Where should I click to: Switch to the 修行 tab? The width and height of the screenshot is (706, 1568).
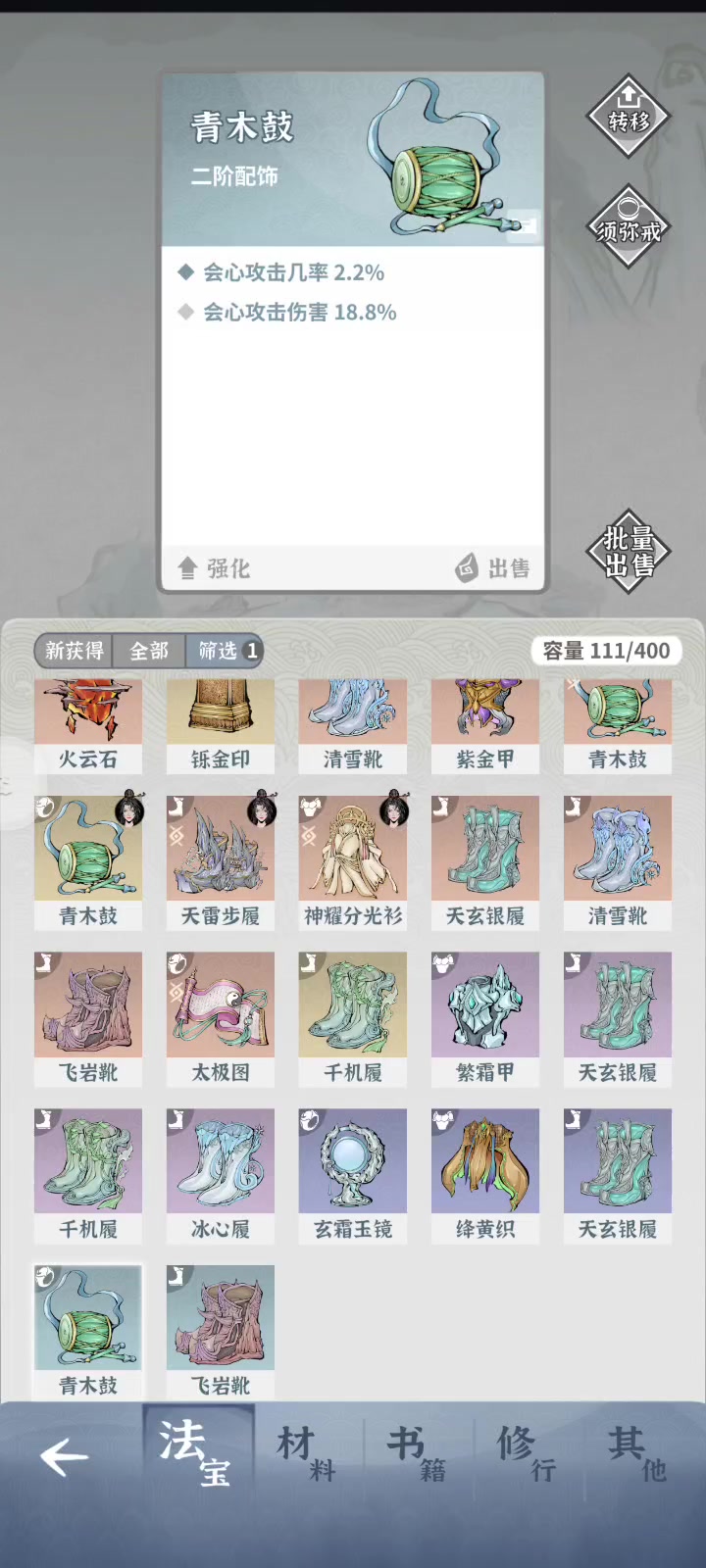pos(528,1454)
